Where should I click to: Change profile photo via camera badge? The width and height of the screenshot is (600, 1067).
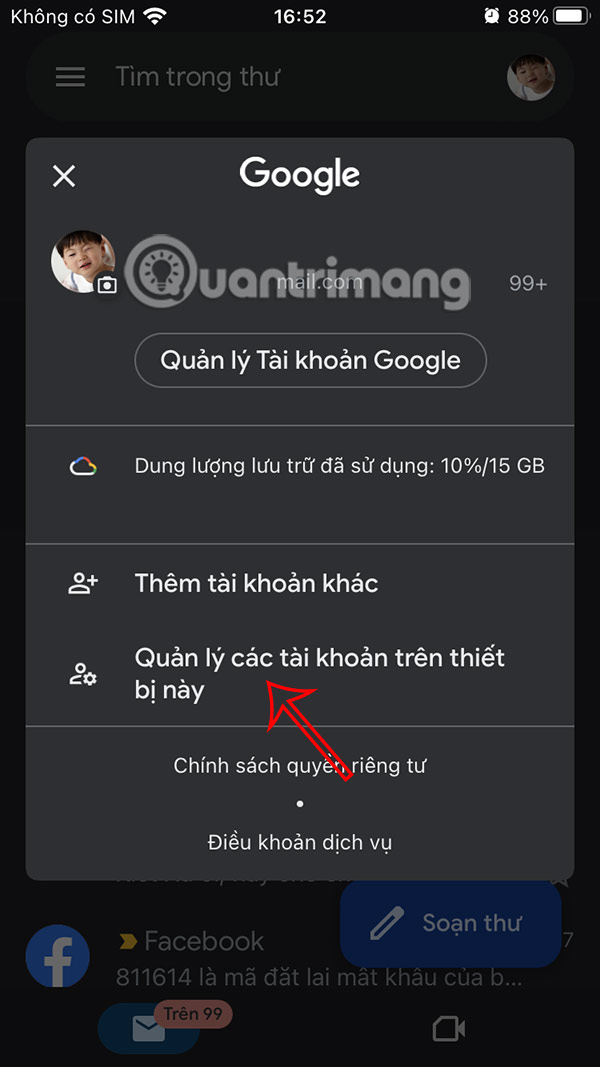pos(107,285)
